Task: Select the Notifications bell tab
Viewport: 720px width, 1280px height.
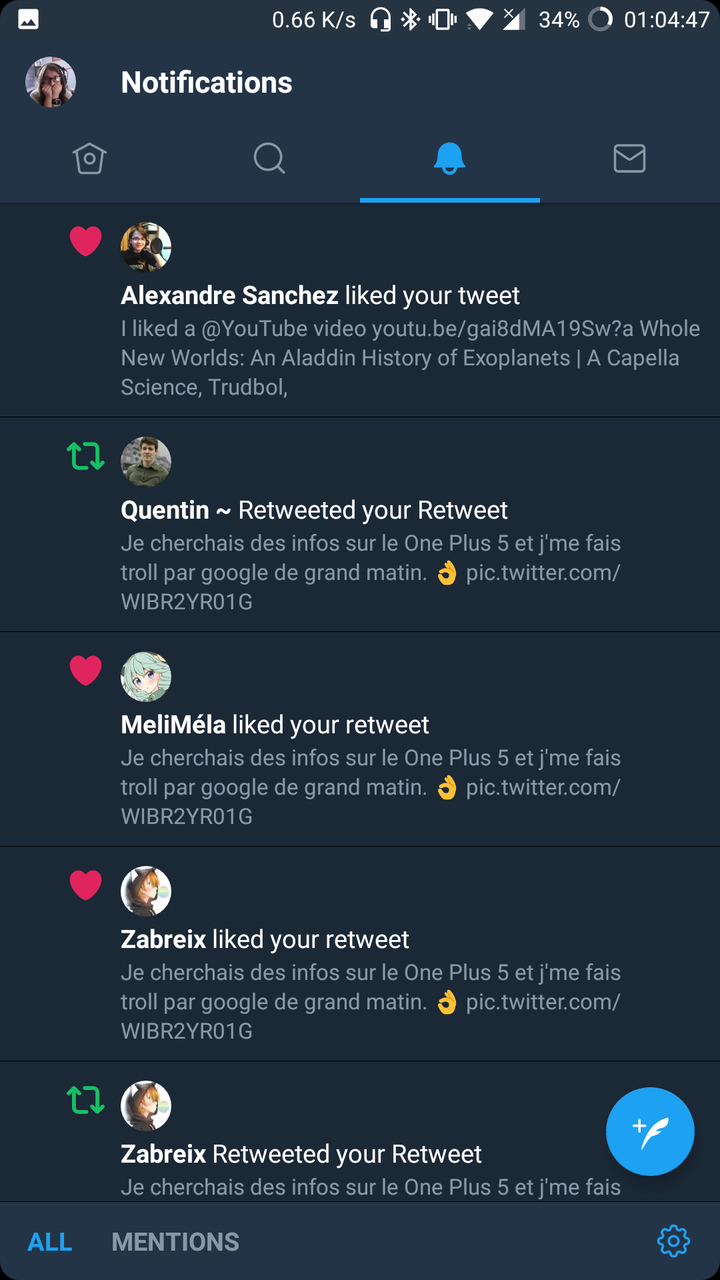Action: (x=449, y=158)
